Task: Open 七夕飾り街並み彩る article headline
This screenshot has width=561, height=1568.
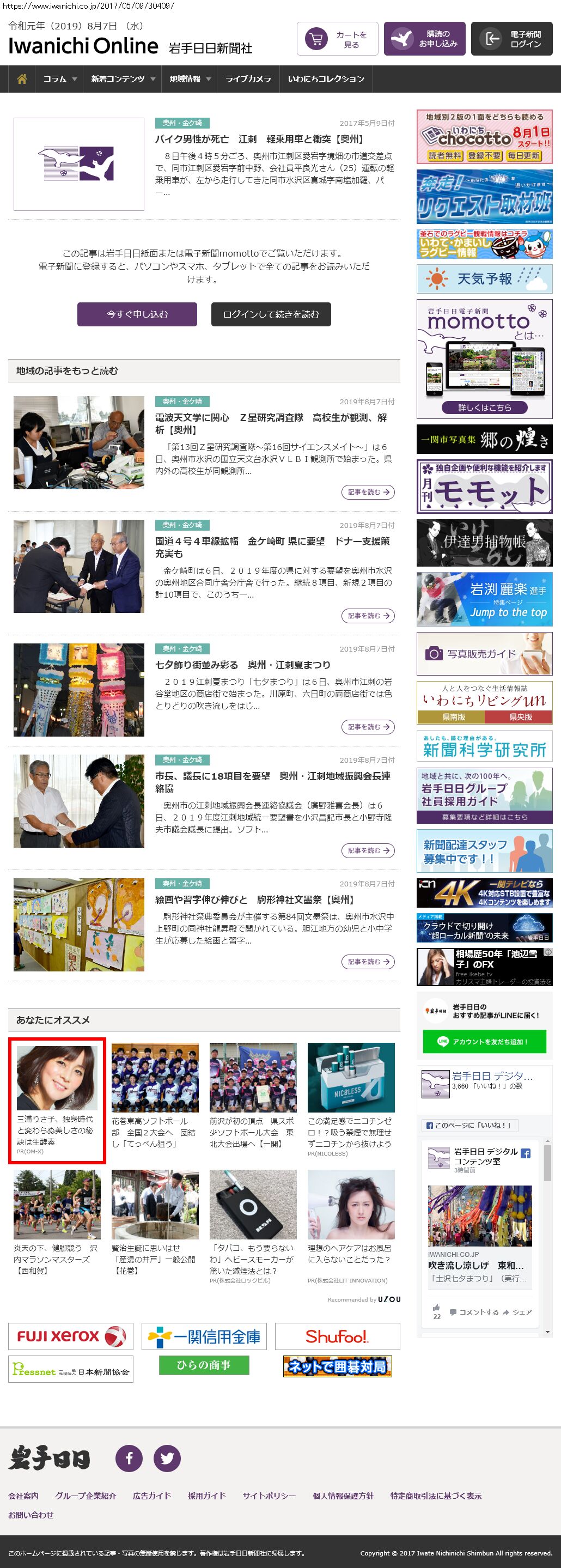Action: click(x=243, y=665)
